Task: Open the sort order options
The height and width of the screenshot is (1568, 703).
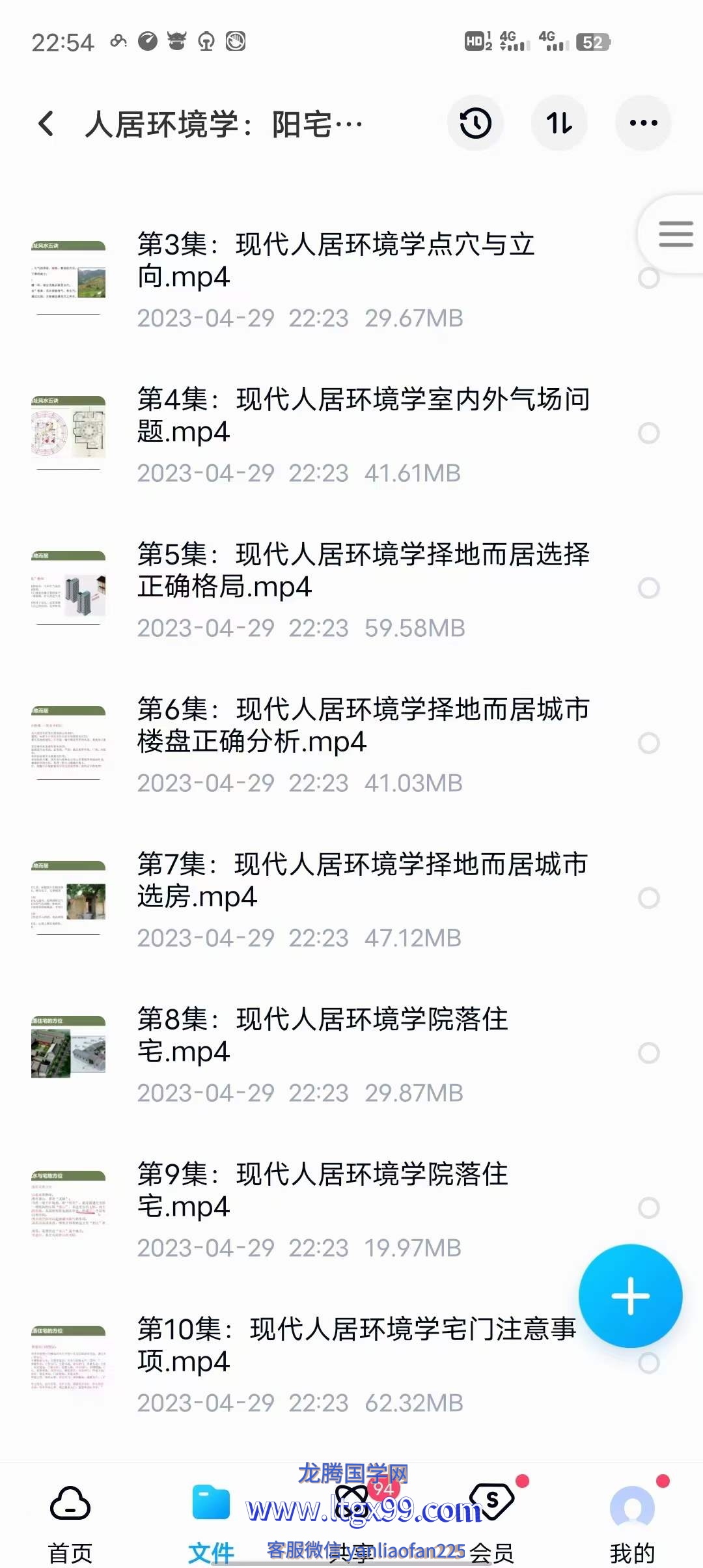Action: click(x=559, y=123)
